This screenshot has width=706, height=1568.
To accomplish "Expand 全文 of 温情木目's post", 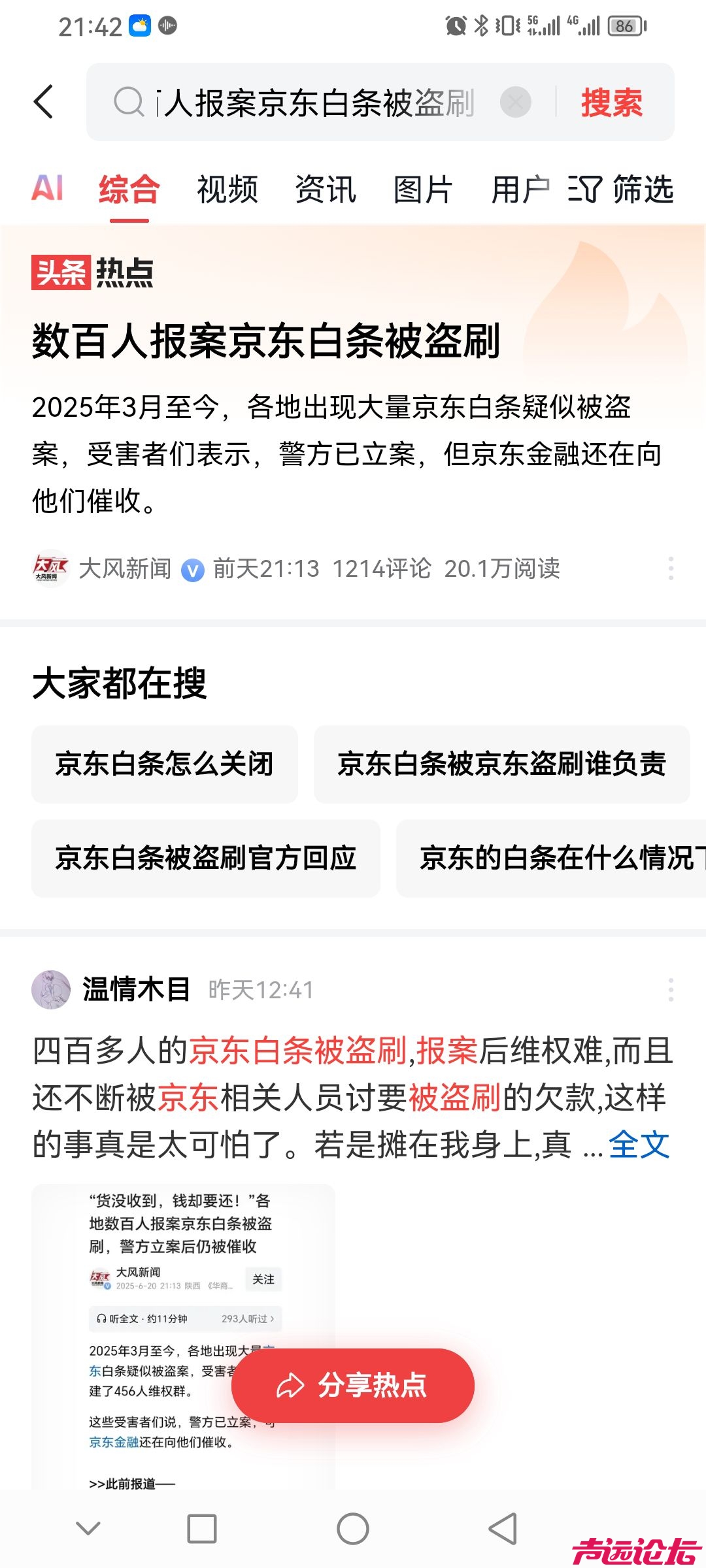I will pyautogui.click(x=639, y=1145).
